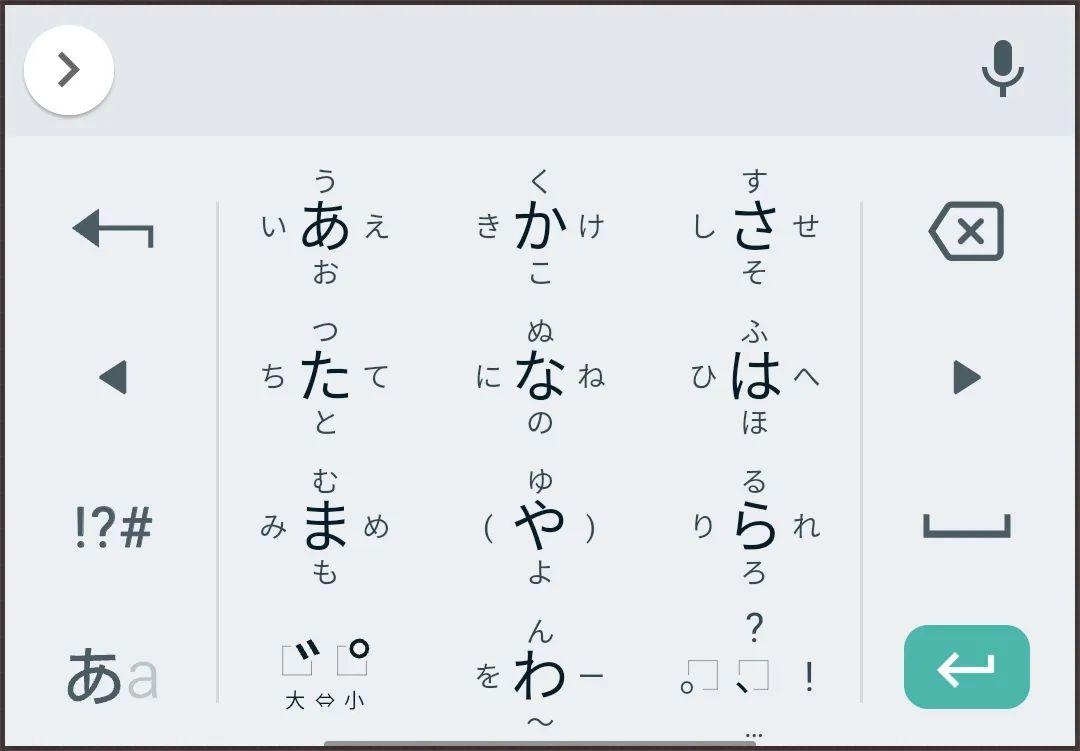
Task: Move the cursor right
Action: [966, 377]
